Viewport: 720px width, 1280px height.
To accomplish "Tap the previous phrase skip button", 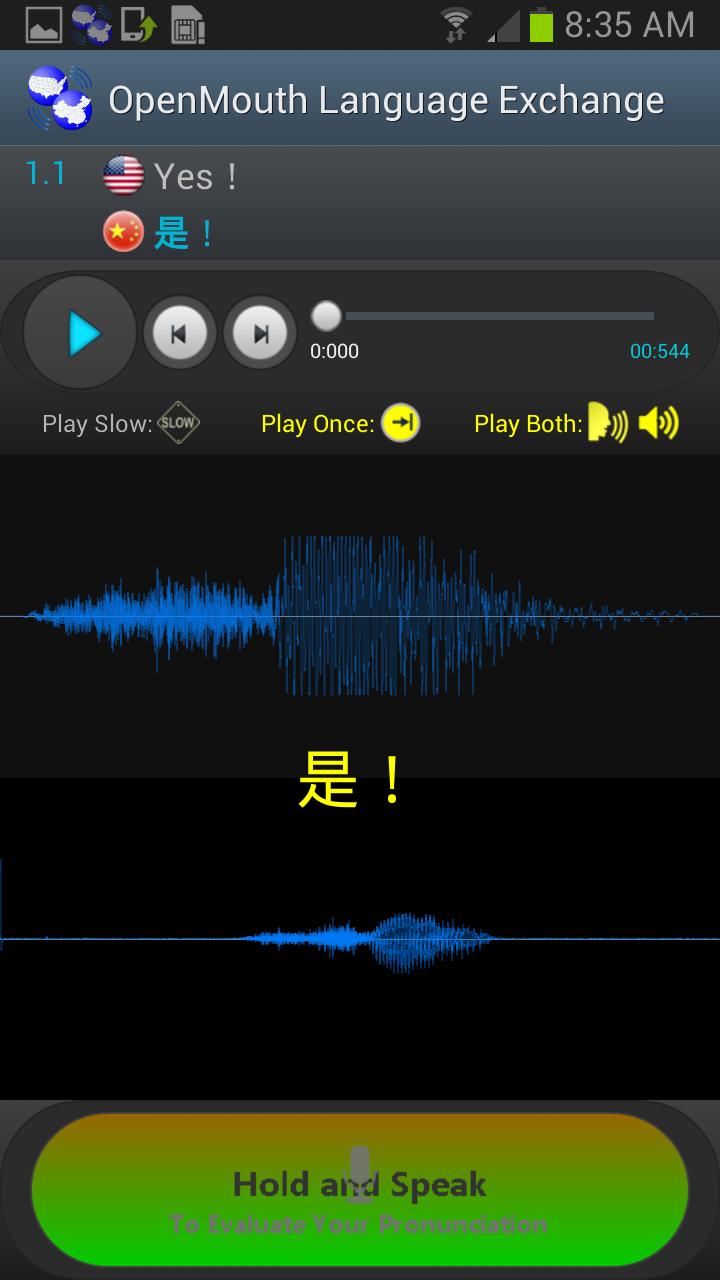I will point(179,332).
